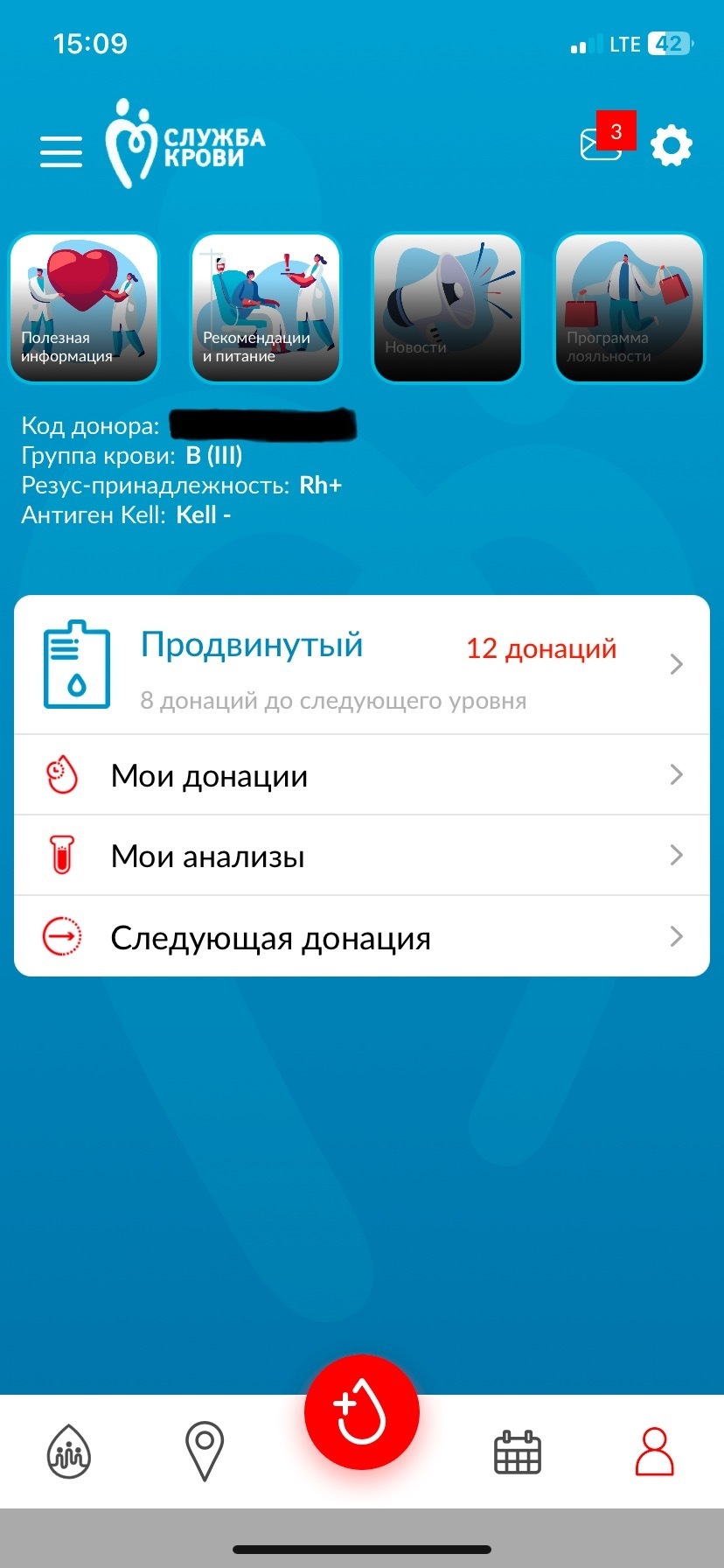Open the Программа лояльности tile
This screenshot has height=1568, width=724.
coord(629,307)
